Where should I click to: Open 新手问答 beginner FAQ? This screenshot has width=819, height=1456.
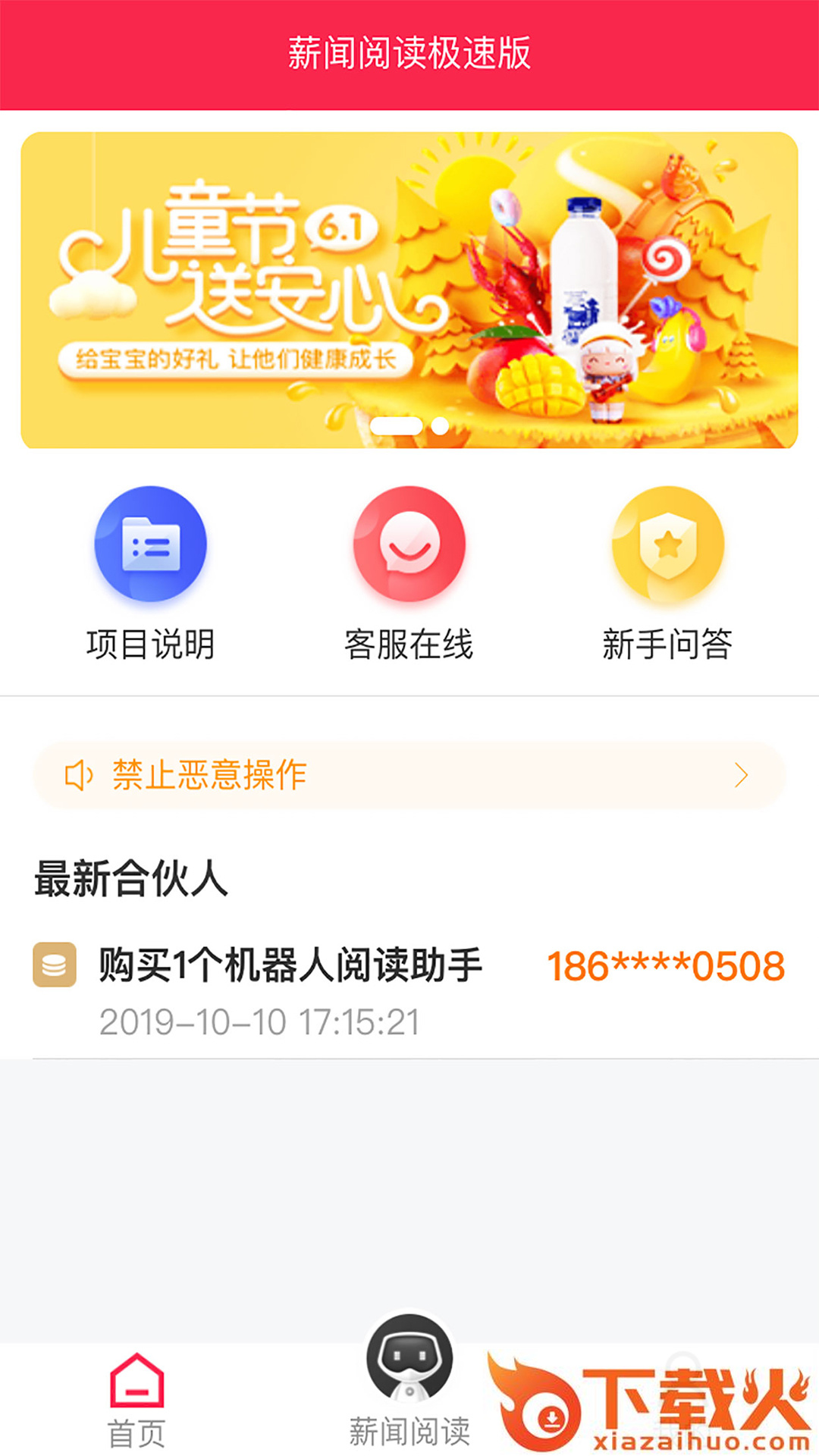pos(667,573)
